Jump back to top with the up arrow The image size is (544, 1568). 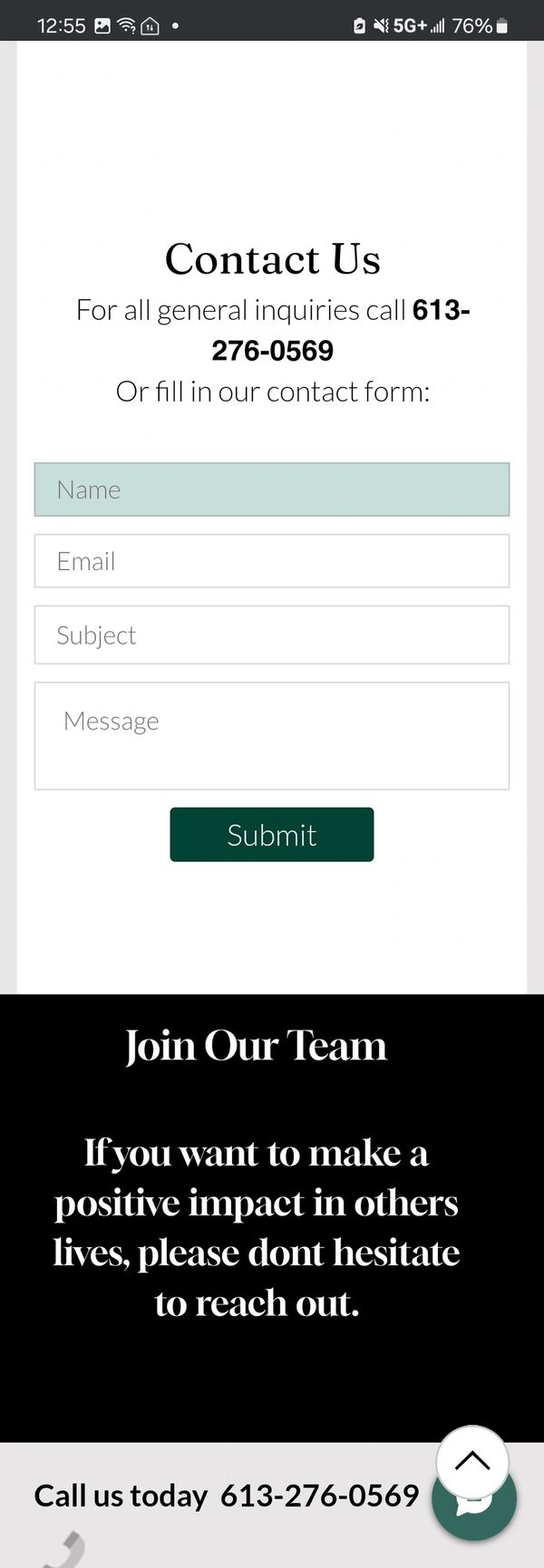(471, 1460)
